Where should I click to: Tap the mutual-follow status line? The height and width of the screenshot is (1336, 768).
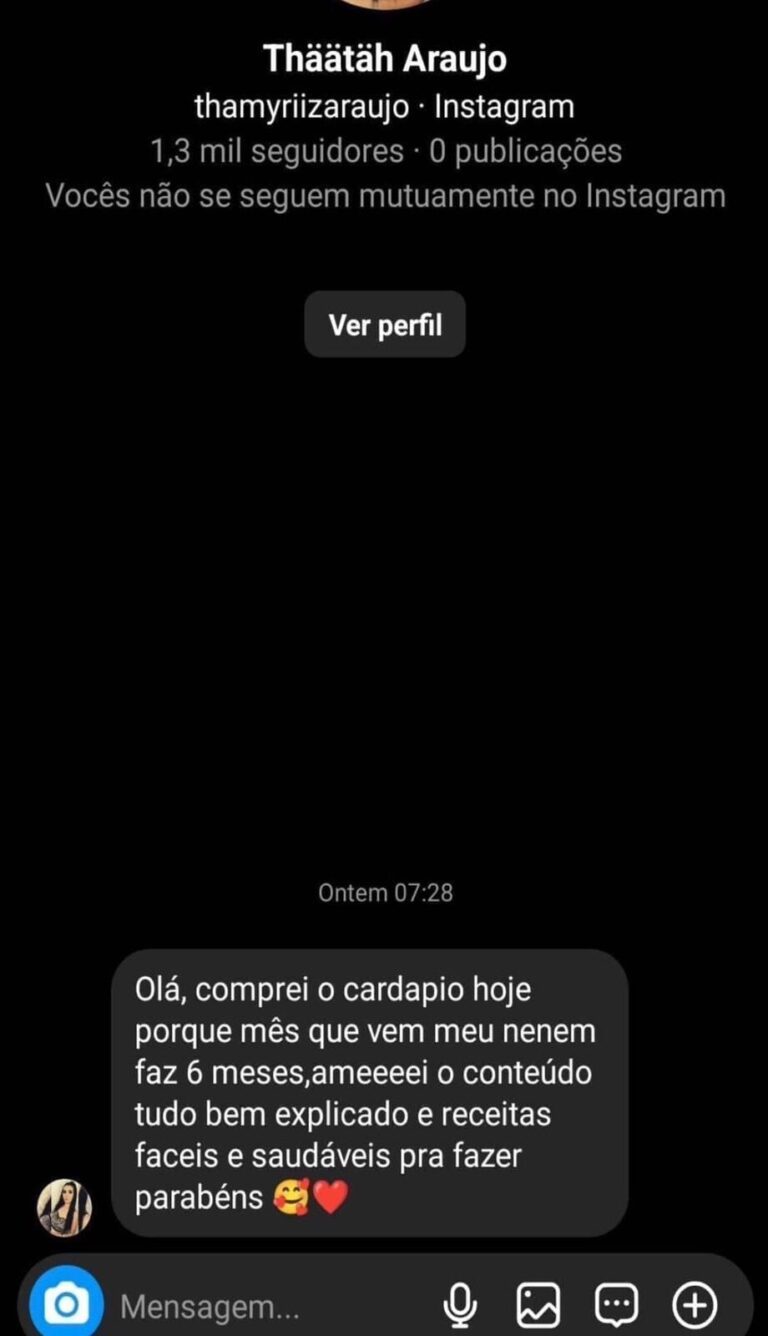pyautogui.click(x=384, y=196)
